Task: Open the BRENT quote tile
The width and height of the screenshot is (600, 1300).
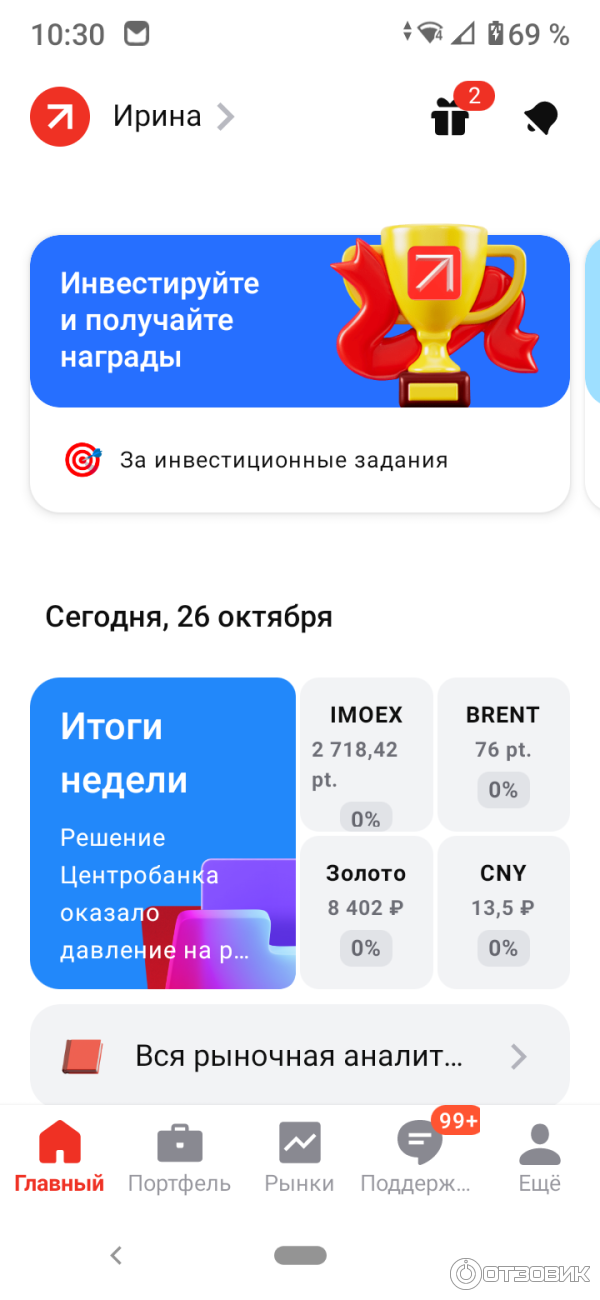Action: click(x=503, y=754)
